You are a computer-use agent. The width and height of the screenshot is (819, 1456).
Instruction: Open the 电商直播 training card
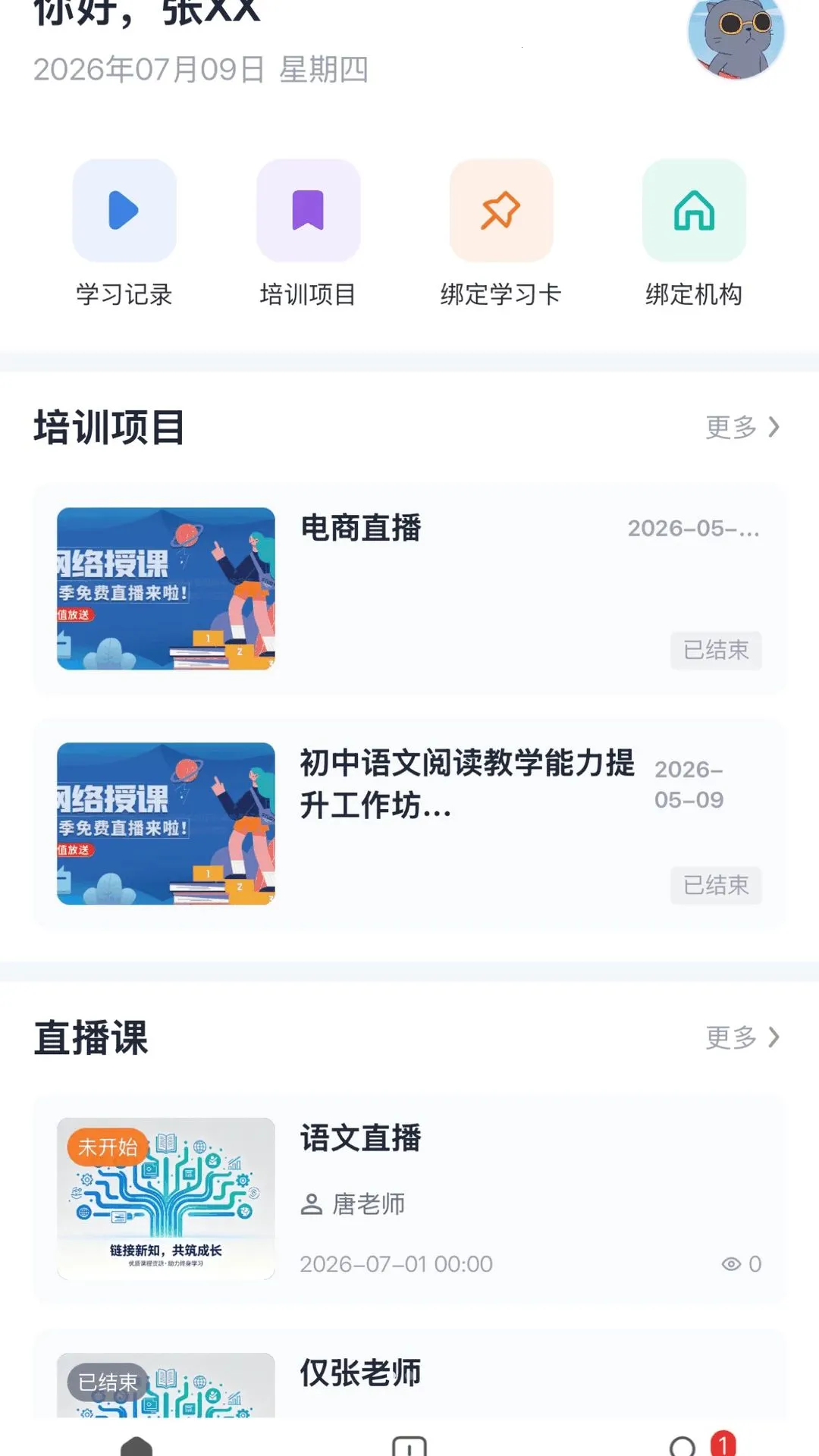409,588
